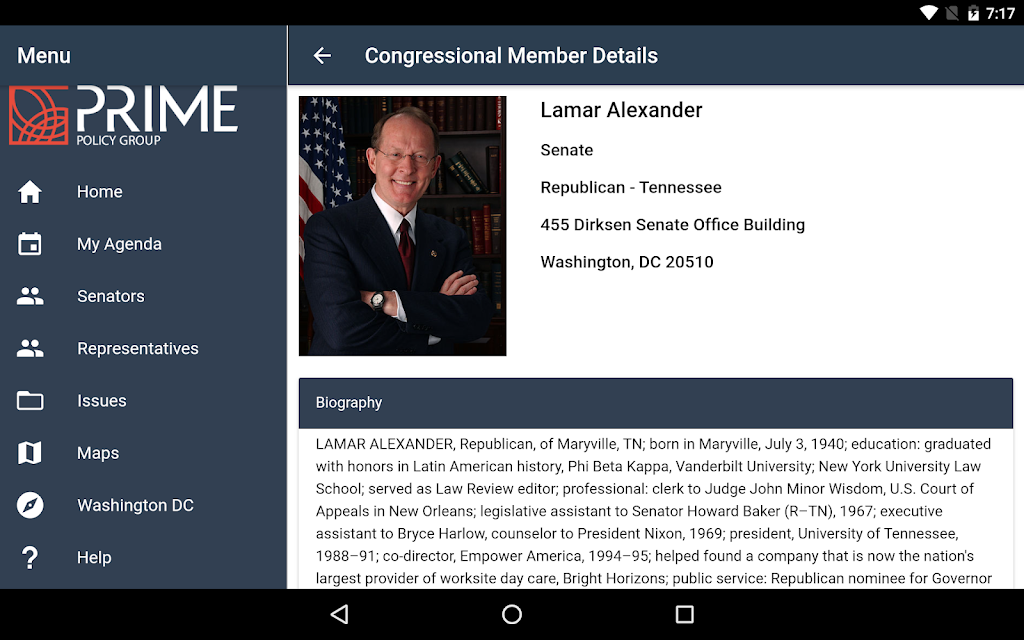Select Senators in the menu
The height and width of the screenshot is (640, 1024).
click(144, 296)
